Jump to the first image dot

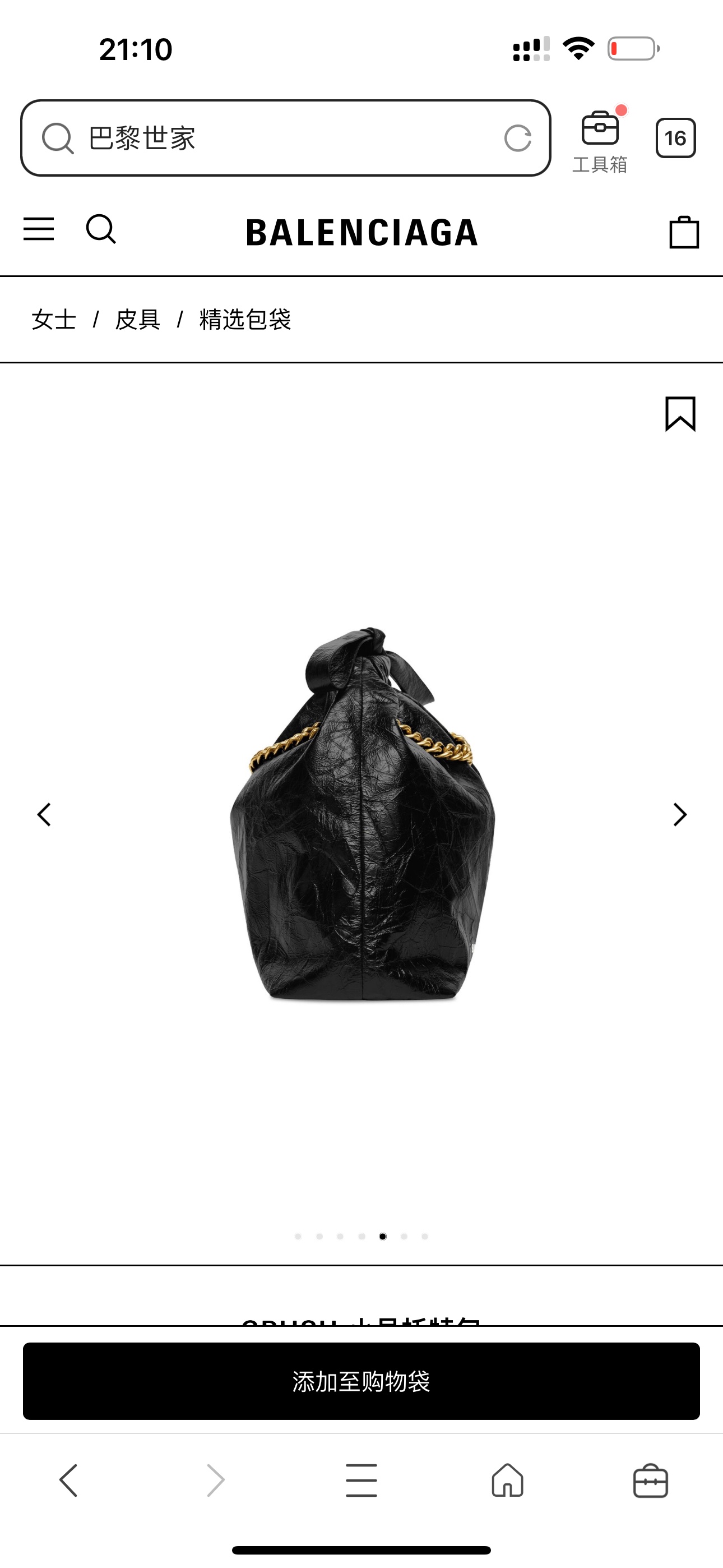(298, 1236)
